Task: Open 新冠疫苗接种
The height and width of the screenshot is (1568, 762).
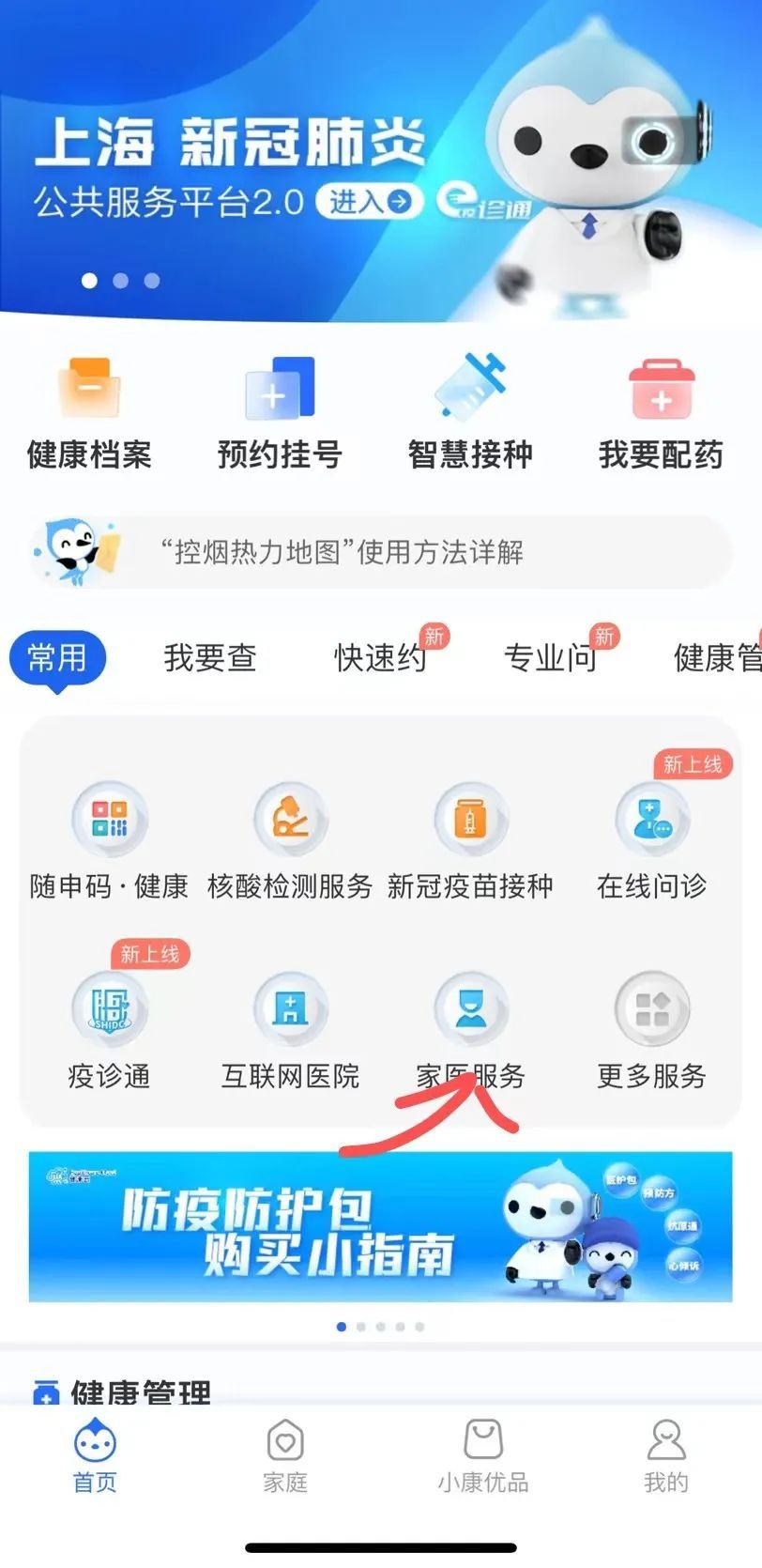Action: tap(470, 840)
